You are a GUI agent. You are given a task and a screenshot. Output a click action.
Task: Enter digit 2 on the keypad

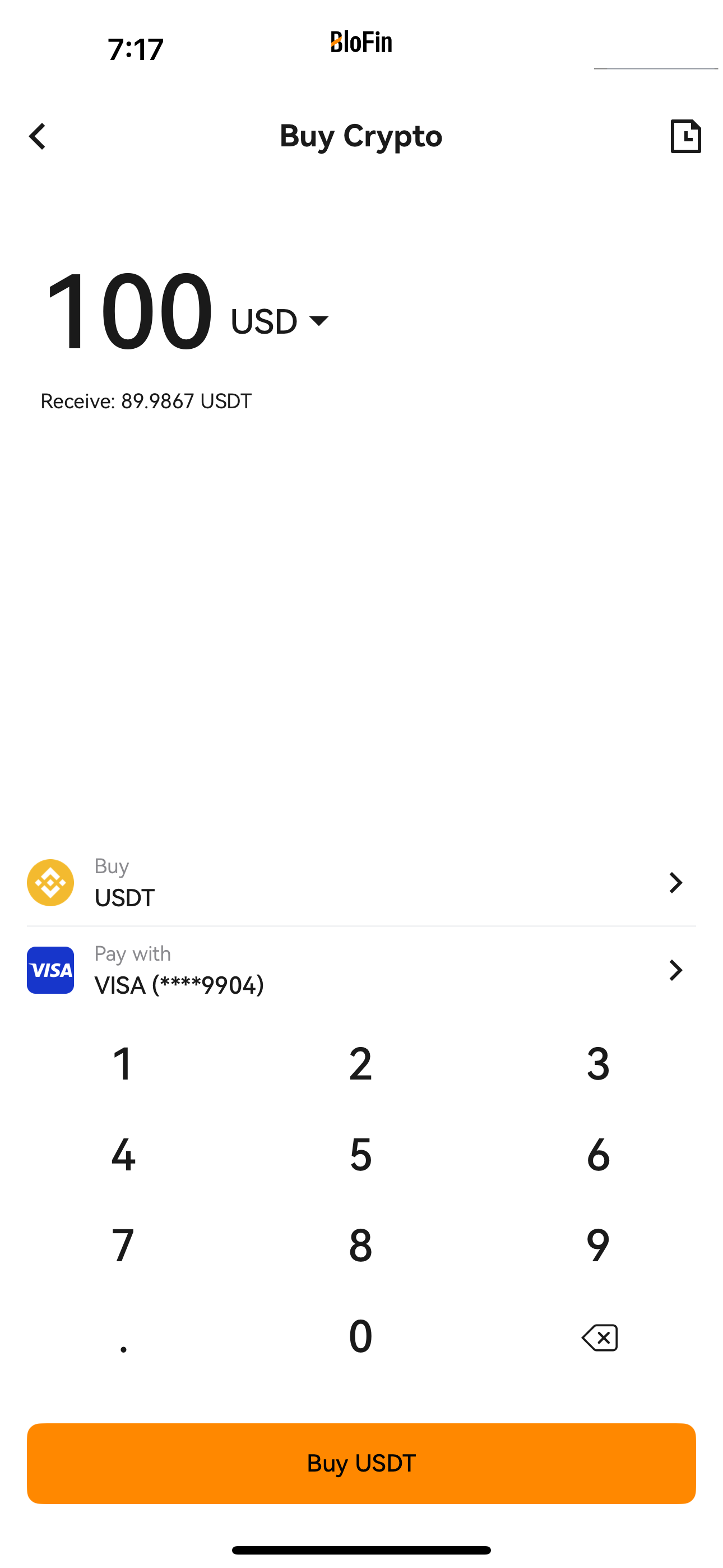tap(360, 1063)
